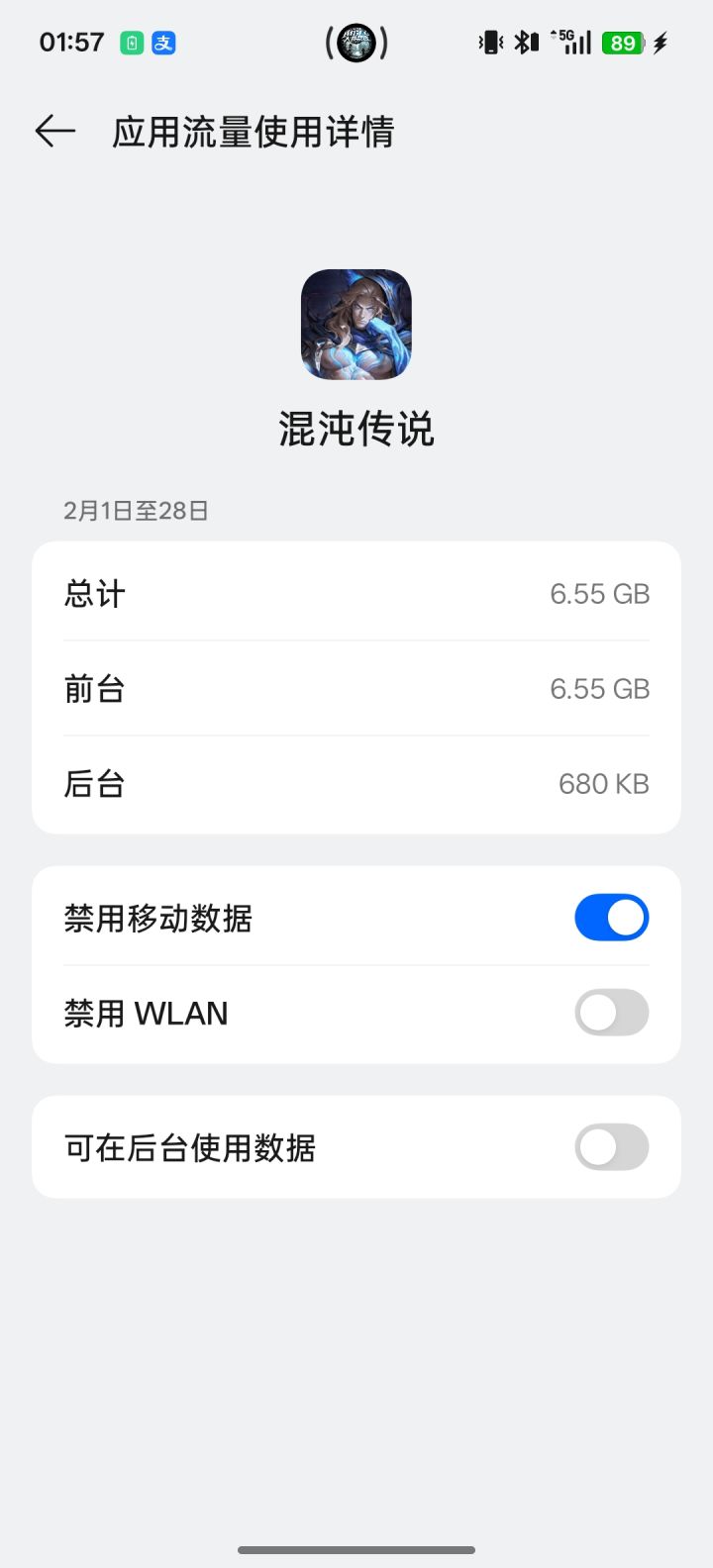Tap the green battery notification icon
This screenshot has height=1568, width=713.
(132, 42)
